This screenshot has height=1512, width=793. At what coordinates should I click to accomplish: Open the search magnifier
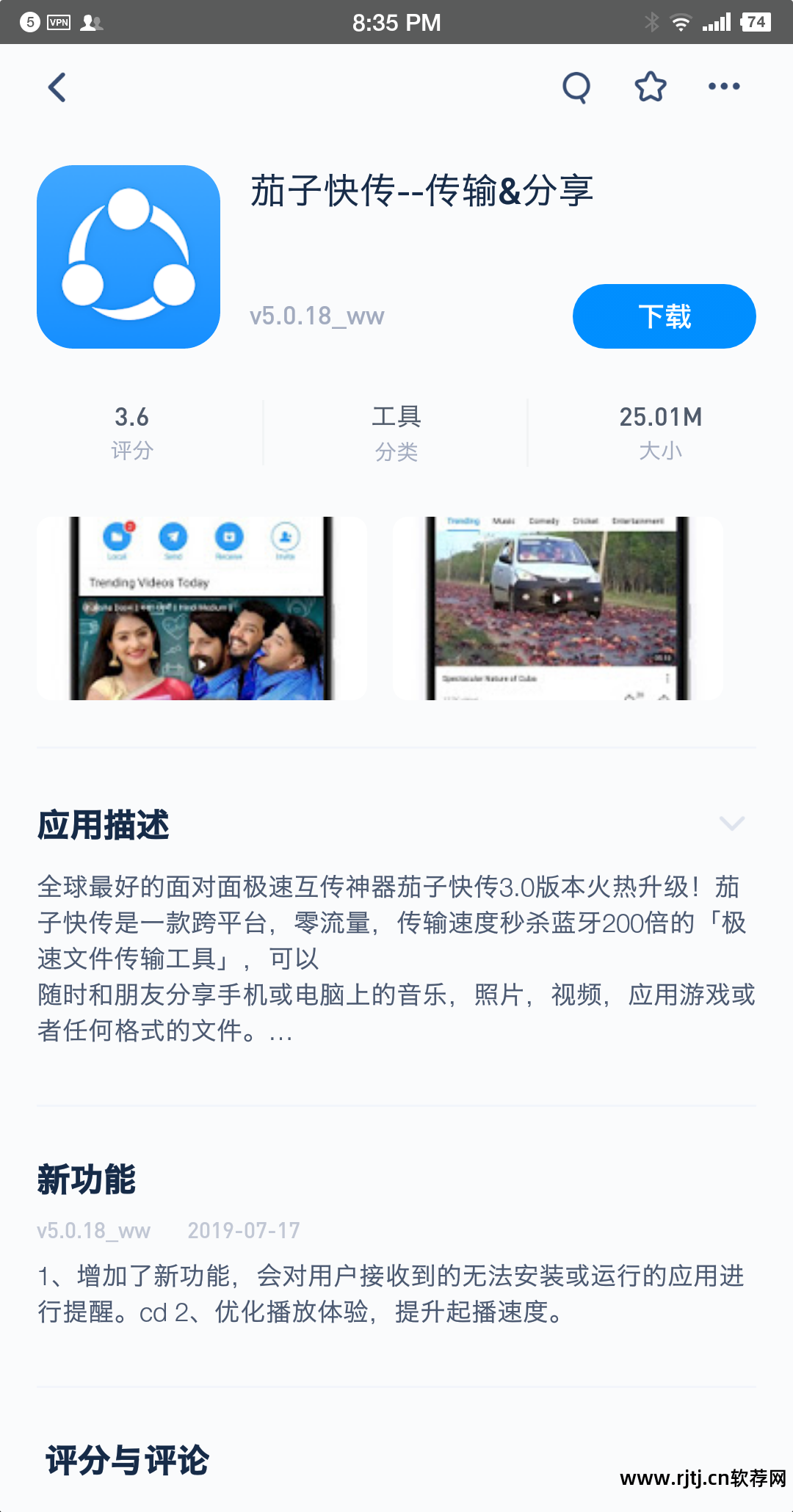tap(577, 86)
